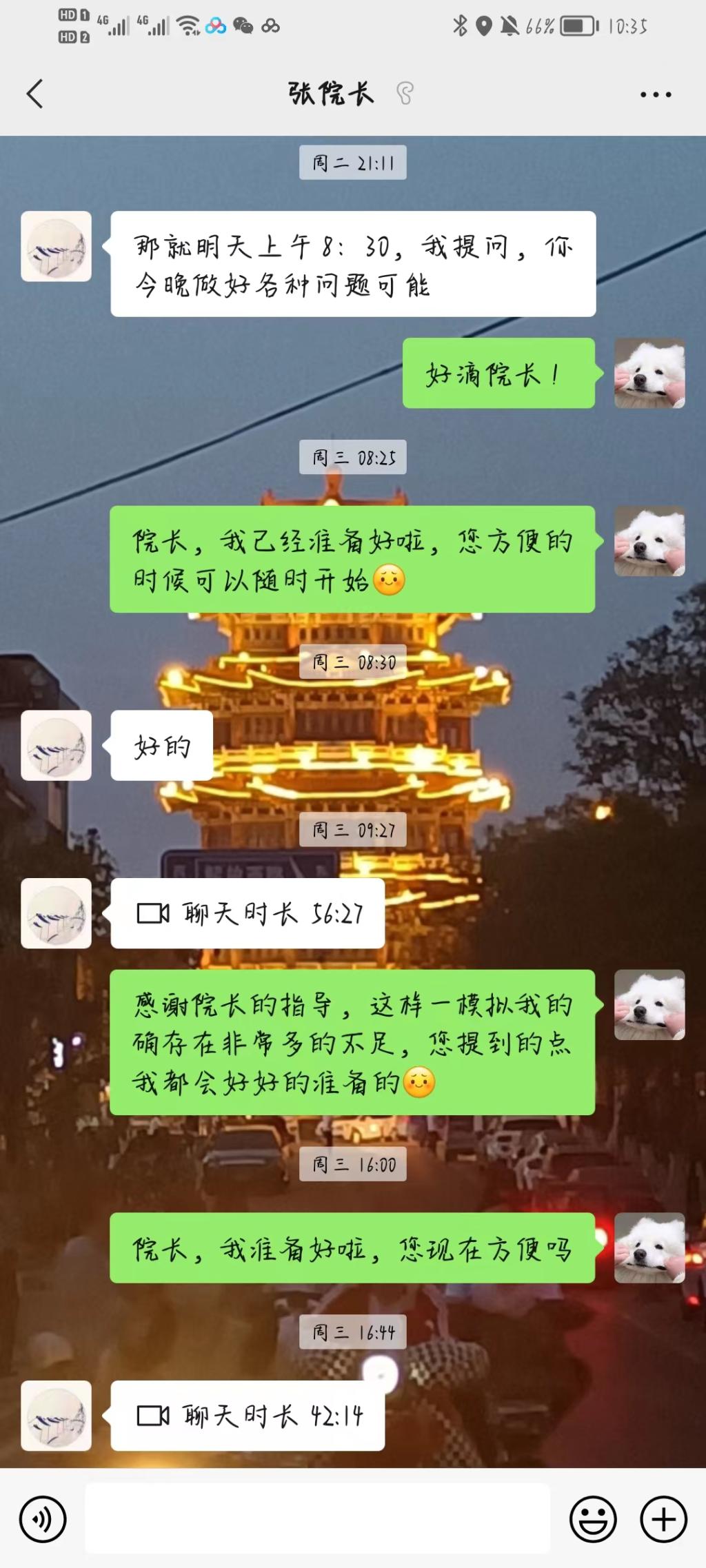The image size is (706, 1568).
Task: Open 张院长's avatar beside 好的
Action: pyautogui.click(x=56, y=746)
